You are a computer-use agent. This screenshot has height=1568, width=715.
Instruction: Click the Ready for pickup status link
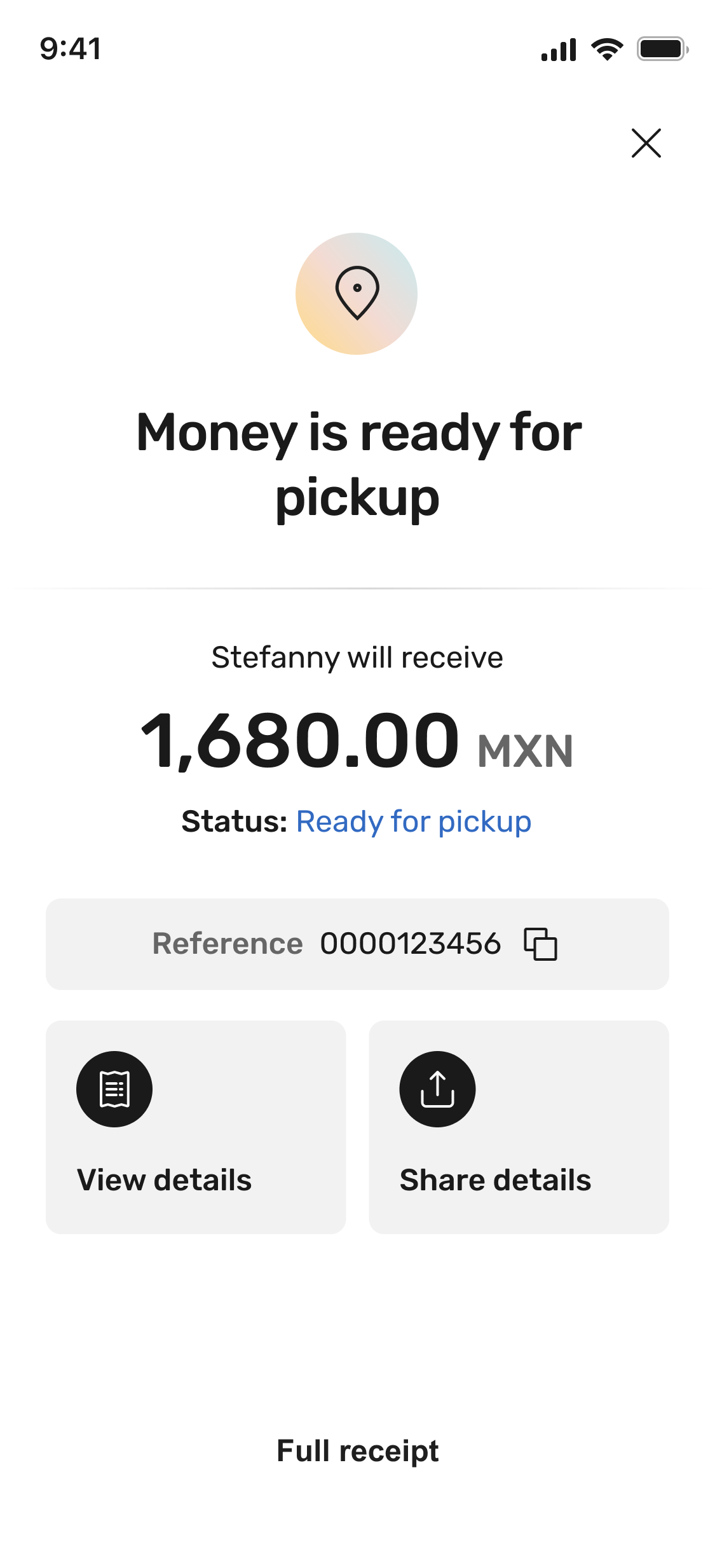(x=412, y=822)
